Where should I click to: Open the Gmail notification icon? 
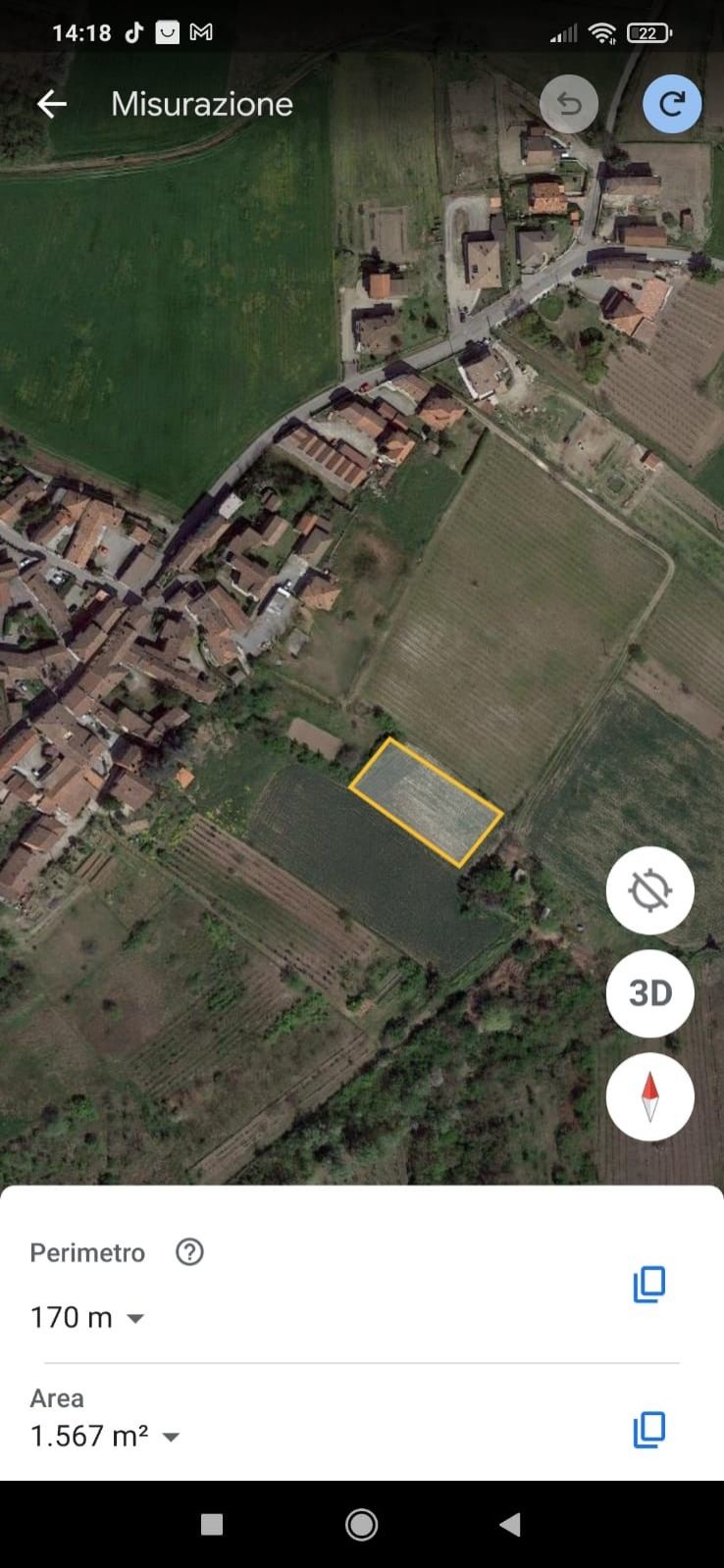pyautogui.click(x=201, y=32)
